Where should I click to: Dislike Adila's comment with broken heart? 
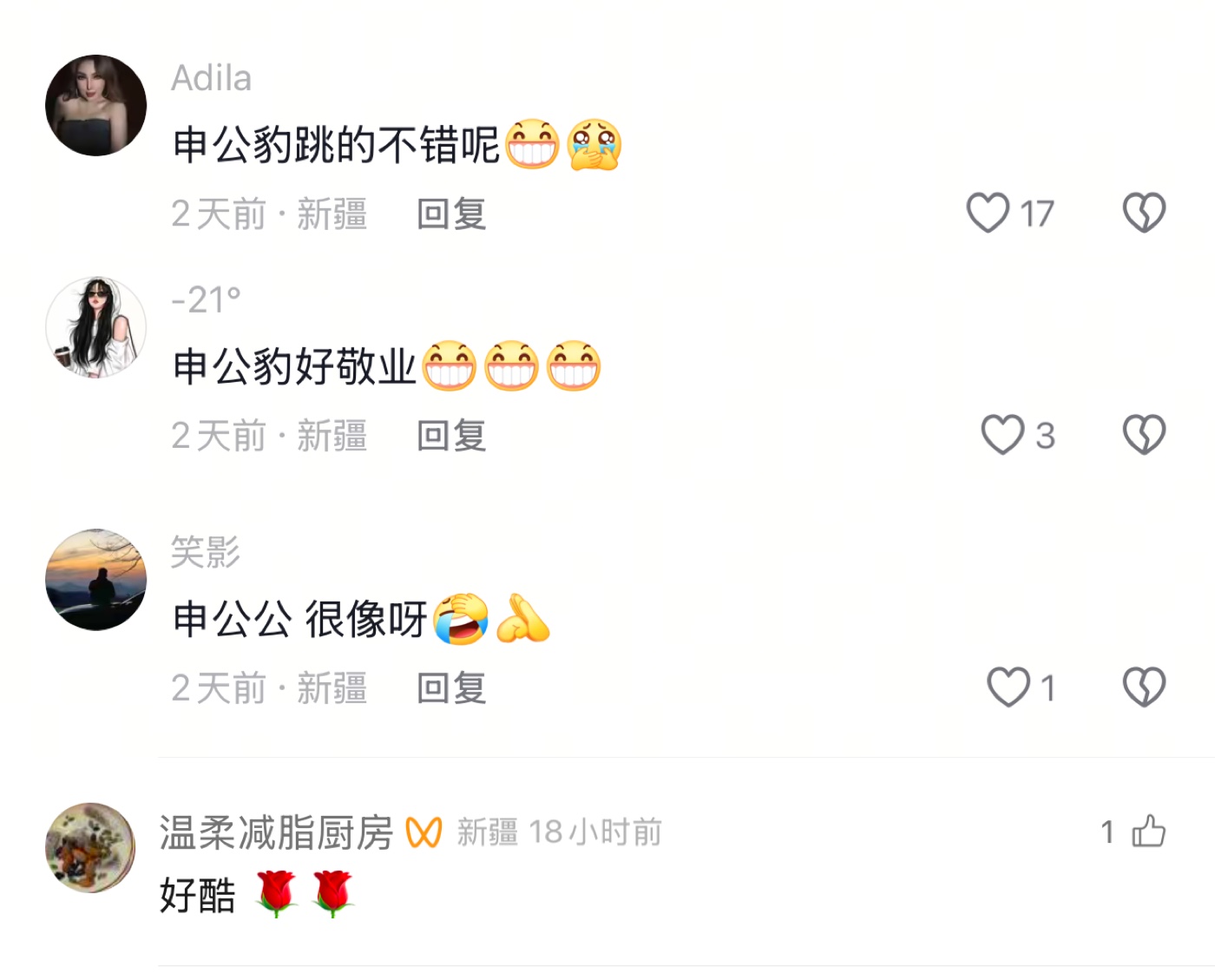1144,214
